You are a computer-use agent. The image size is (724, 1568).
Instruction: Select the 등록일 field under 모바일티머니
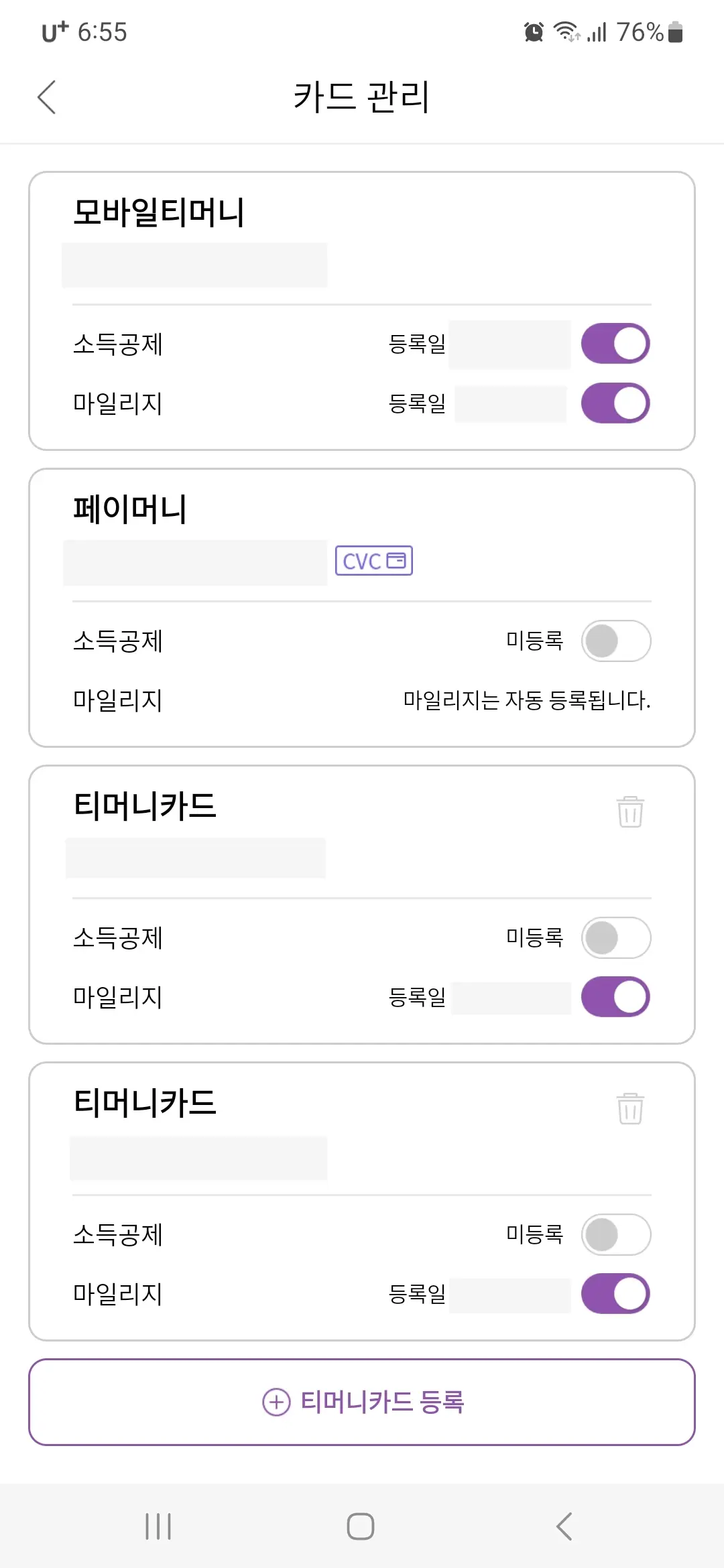[x=509, y=343]
